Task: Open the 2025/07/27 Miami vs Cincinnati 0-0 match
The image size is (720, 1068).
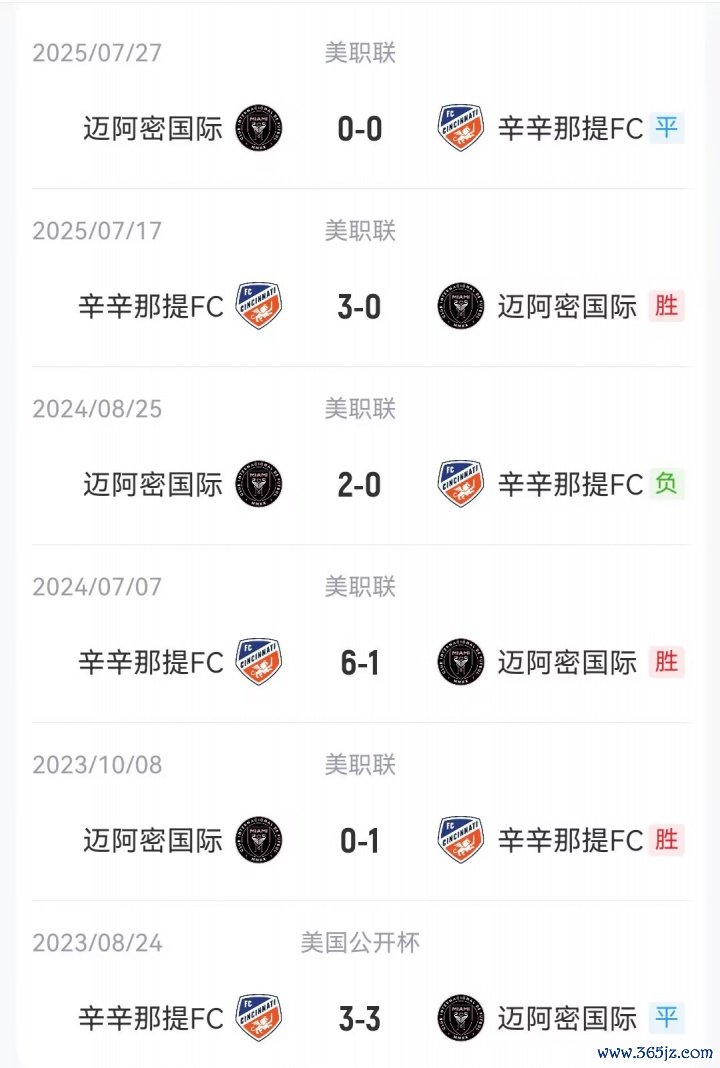Action: [360, 129]
